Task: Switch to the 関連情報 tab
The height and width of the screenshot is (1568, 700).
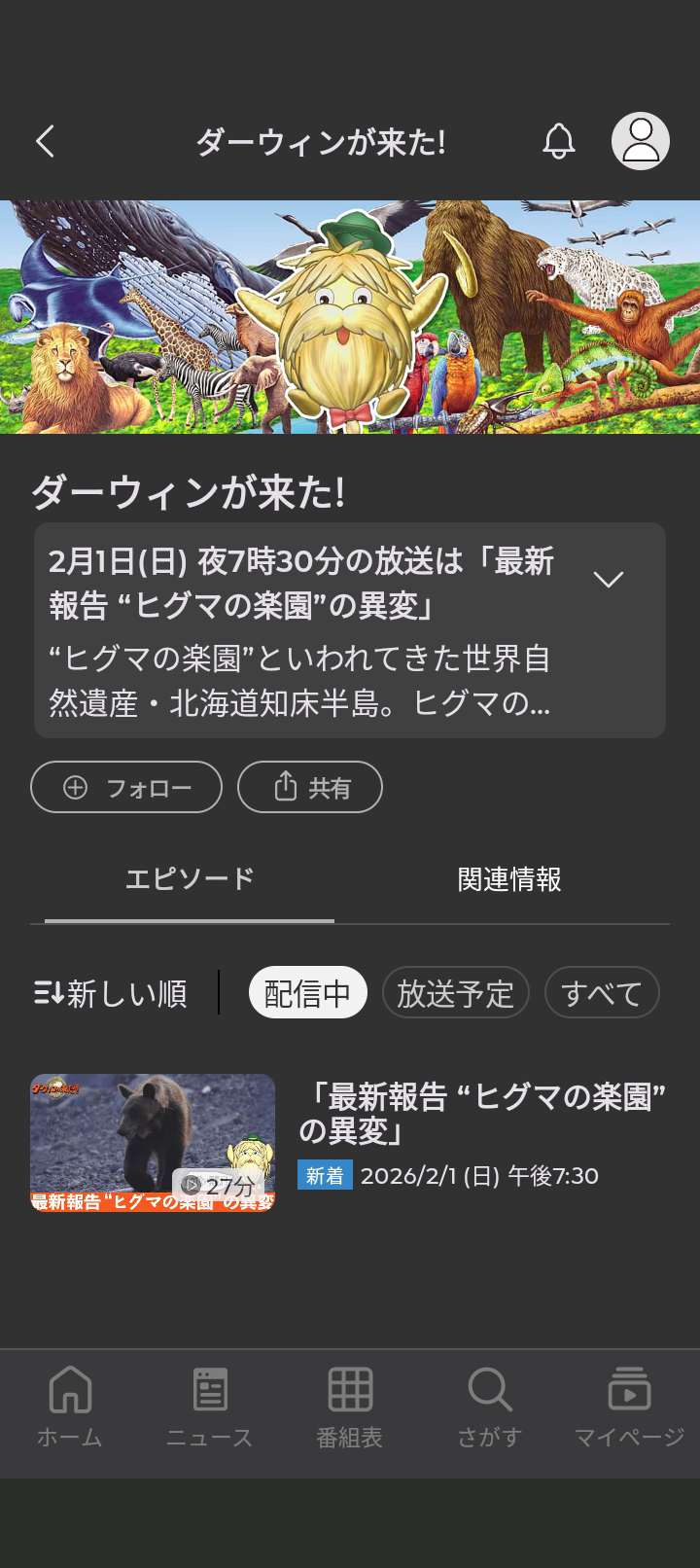Action: (509, 879)
